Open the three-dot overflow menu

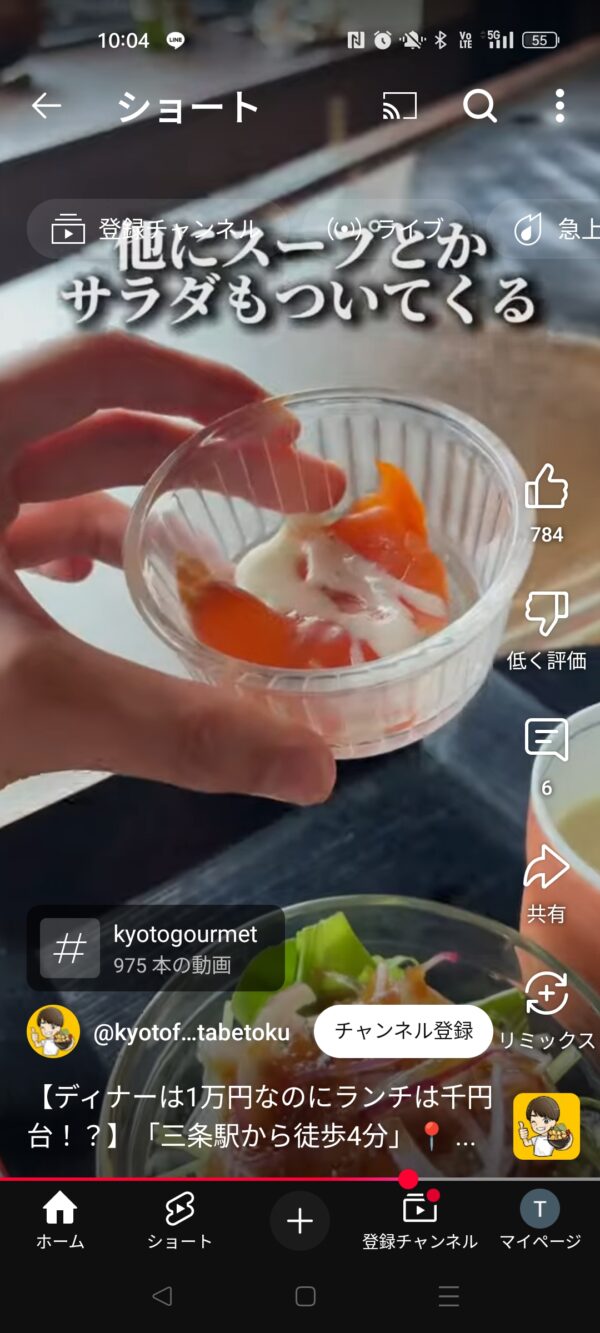point(559,106)
